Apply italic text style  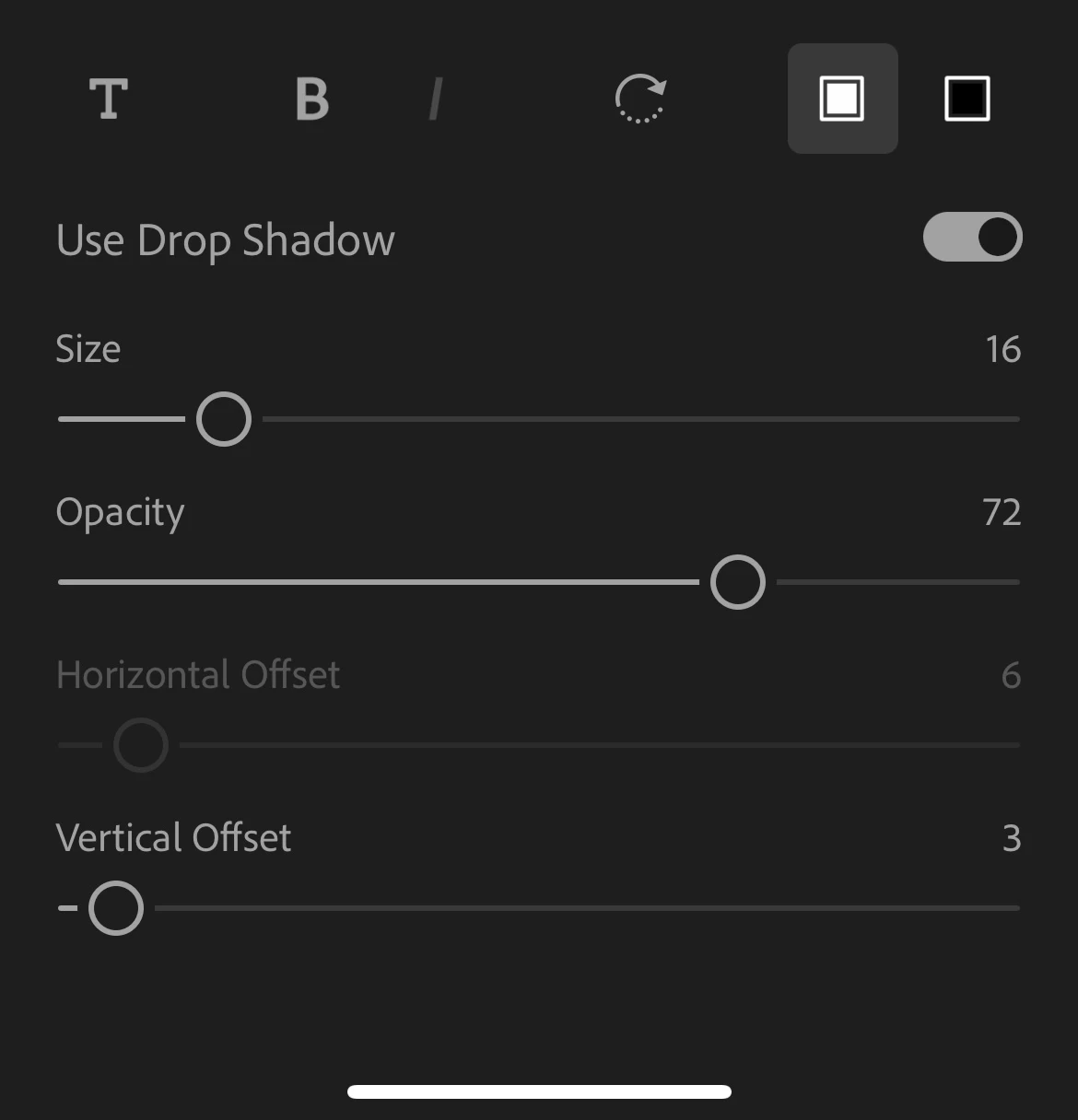[436, 99]
